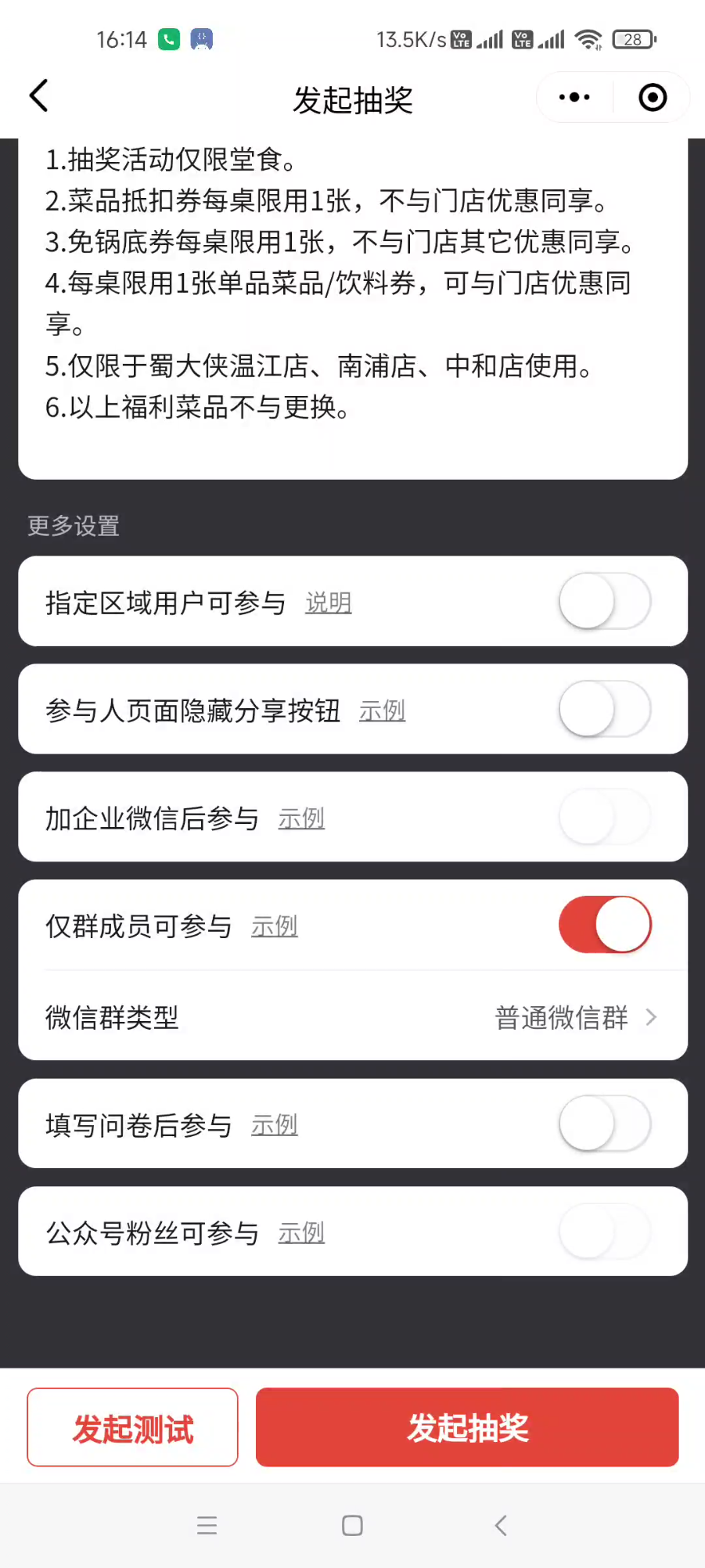This screenshot has height=1568, width=705.
Task: Toggle 加企业微信后参与 switch
Action: (604, 818)
